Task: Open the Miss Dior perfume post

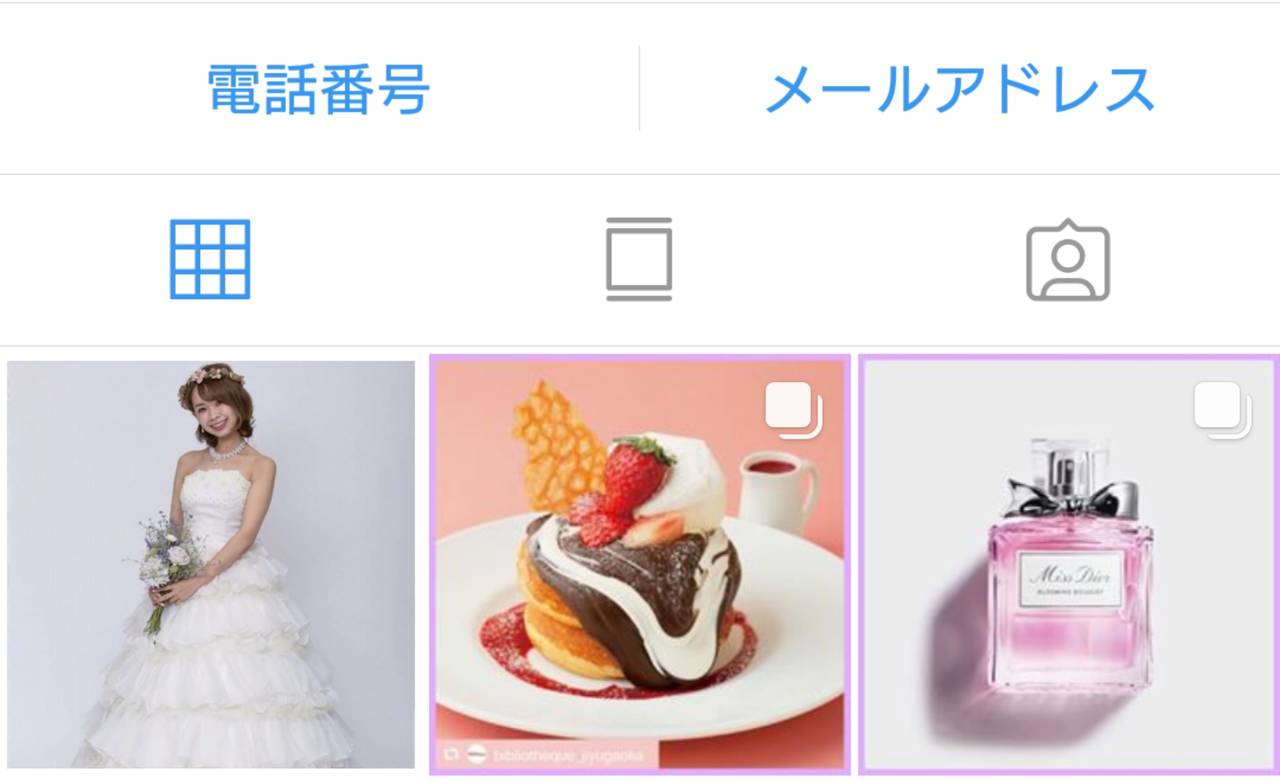Action: (1068, 564)
